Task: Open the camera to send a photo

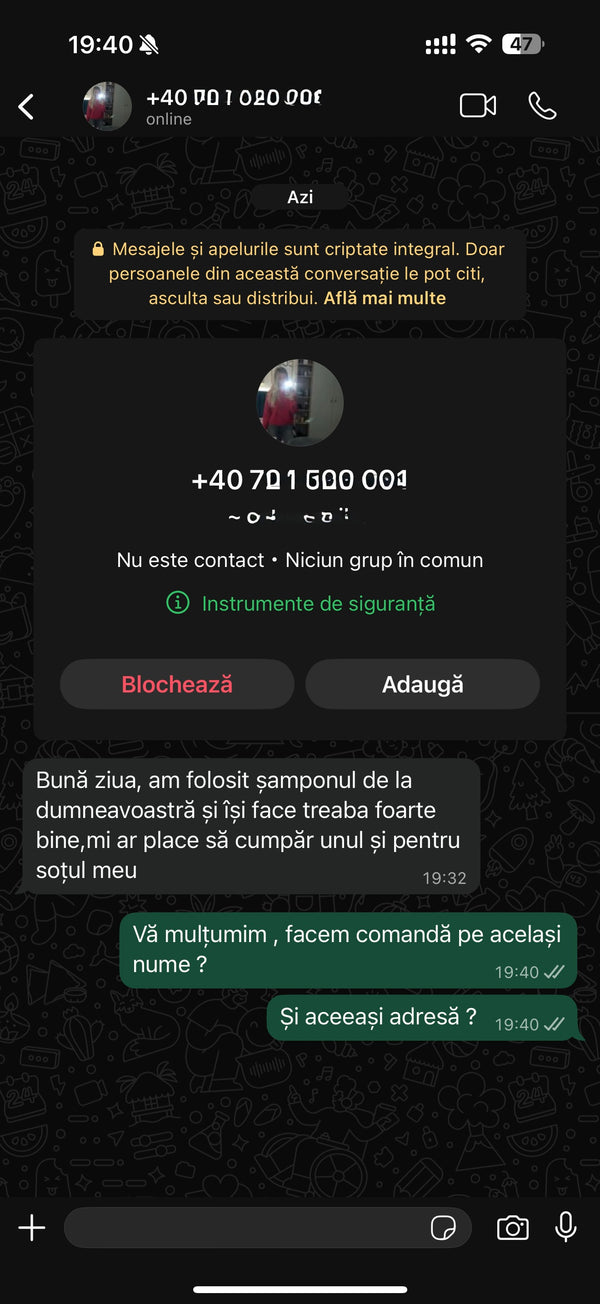Action: click(x=512, y=1228)
